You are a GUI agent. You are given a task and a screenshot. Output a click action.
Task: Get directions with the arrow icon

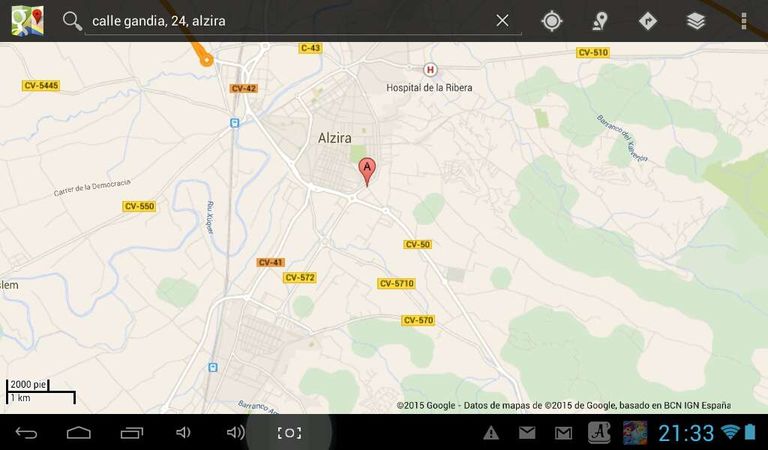point(648,21)
